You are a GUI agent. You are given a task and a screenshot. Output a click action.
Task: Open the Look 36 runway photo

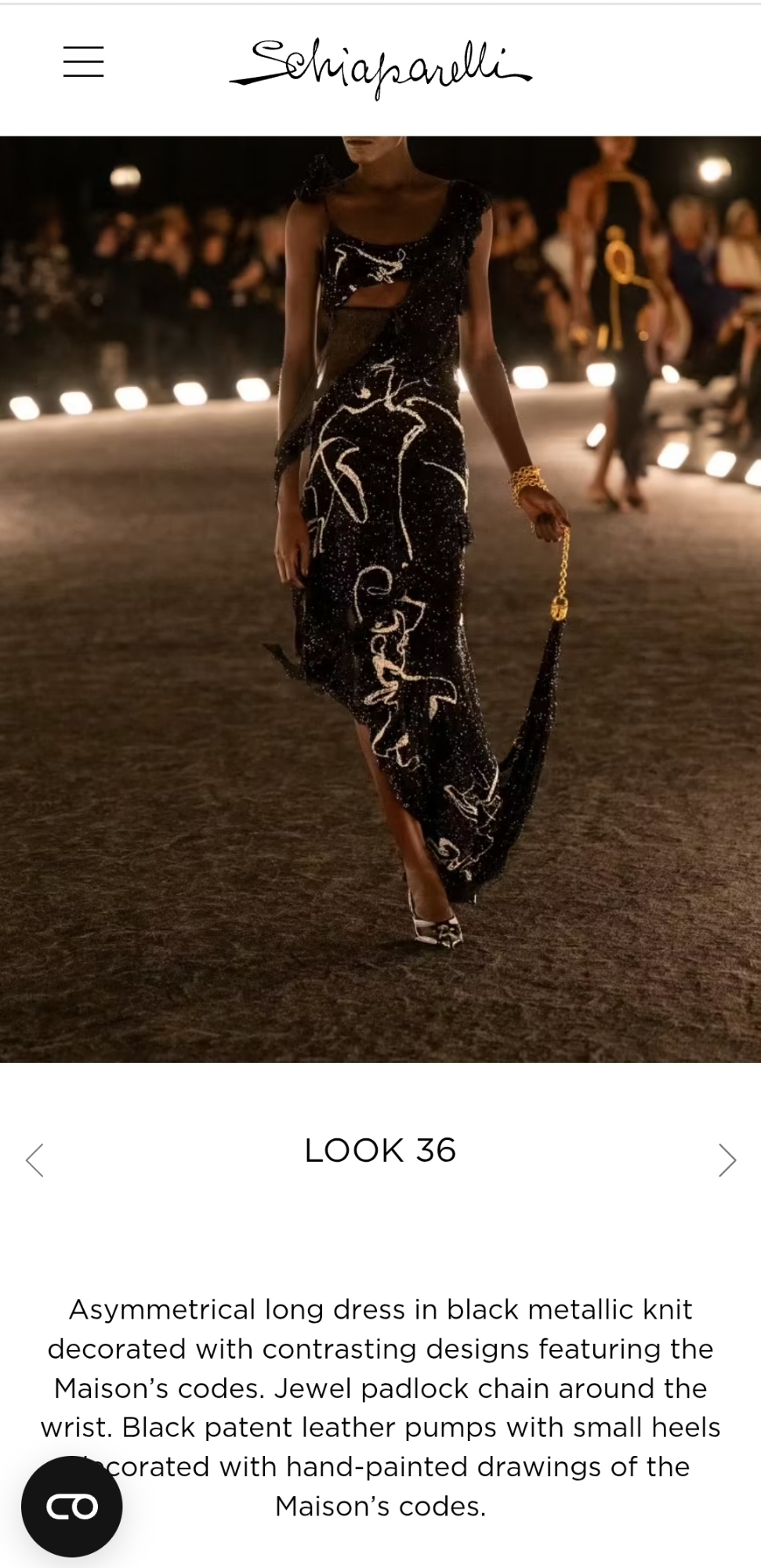pyautogui.click(x=380, y=600)
